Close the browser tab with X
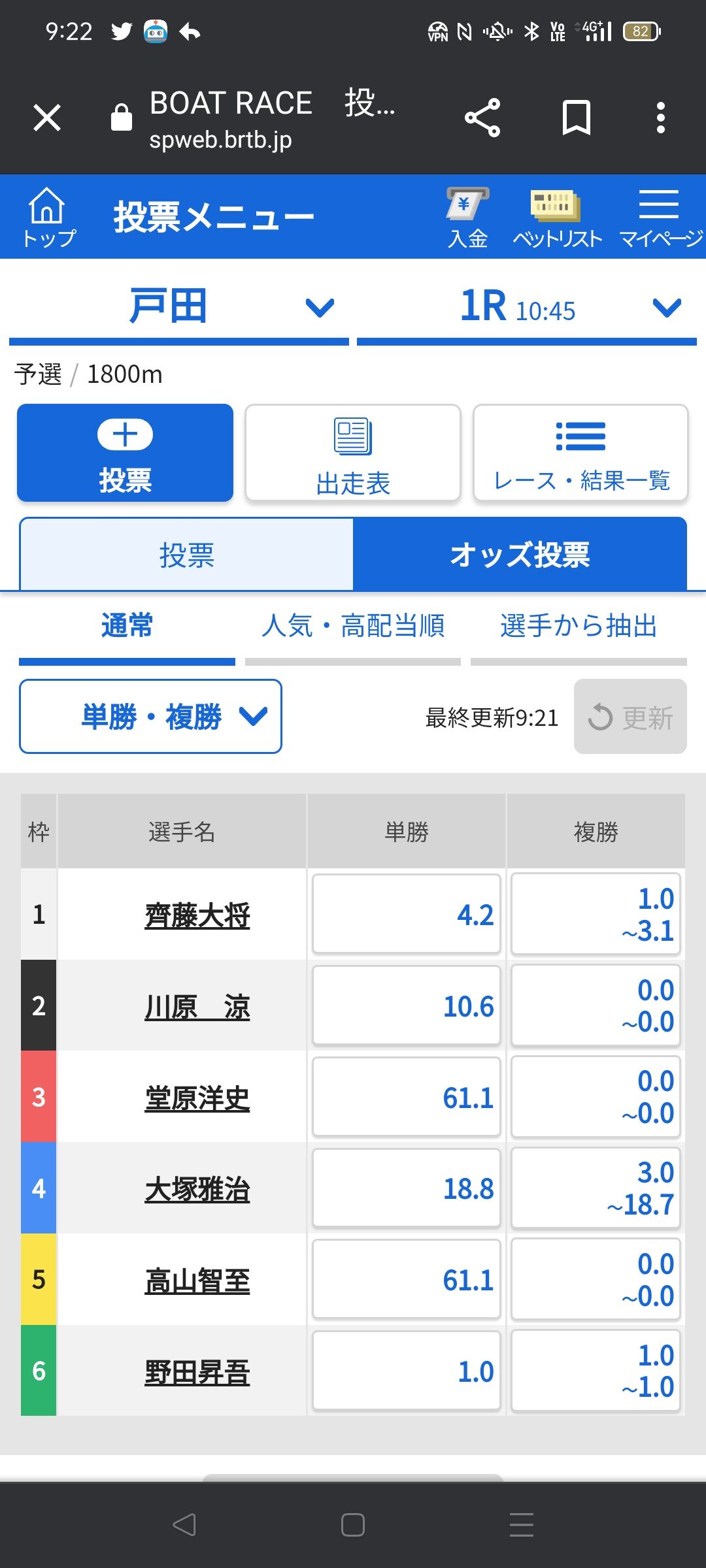The width and height of the screenshot is (706, 1568). (x=47, y=118)
